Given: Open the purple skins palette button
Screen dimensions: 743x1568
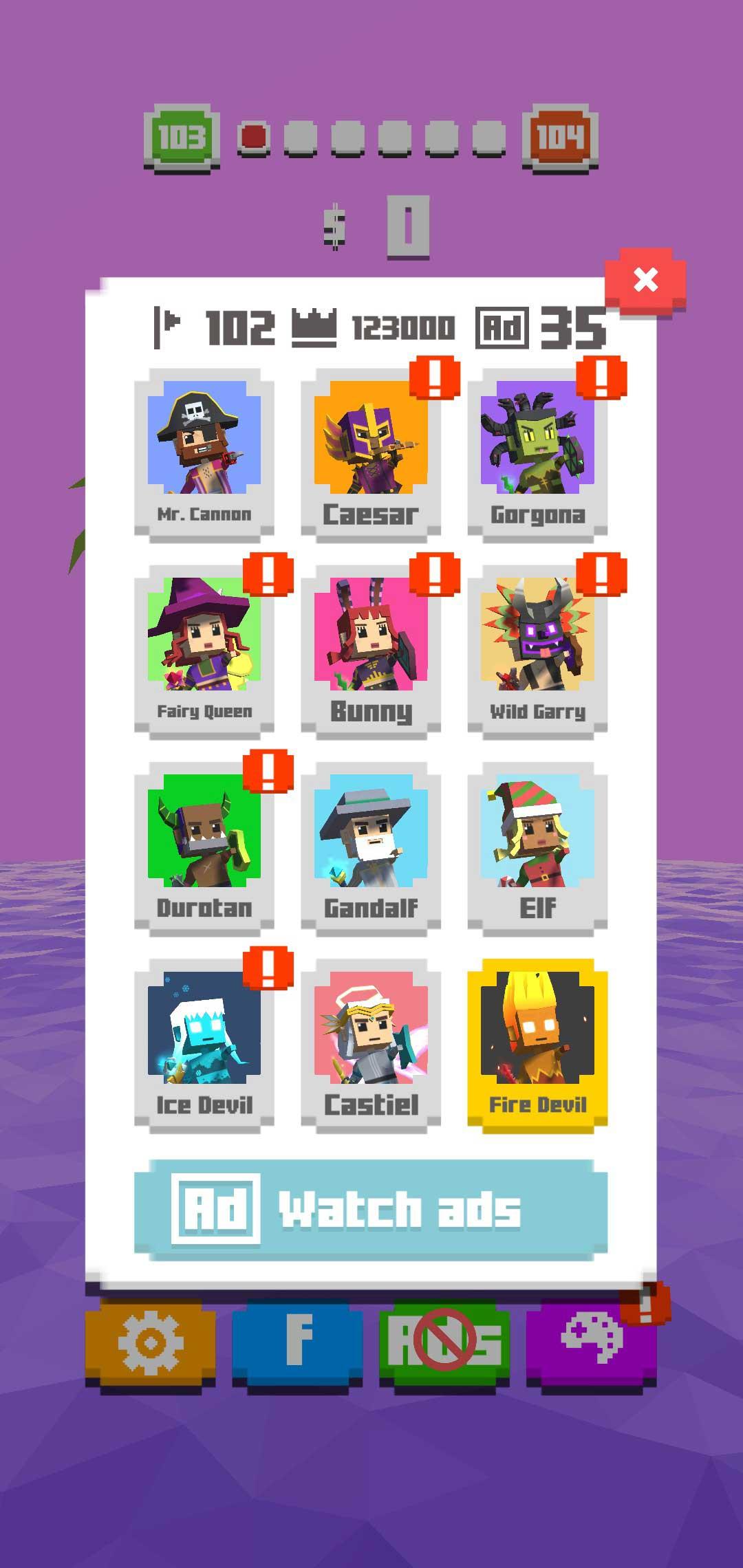Looking at the screenshot, I should 592,1342.
